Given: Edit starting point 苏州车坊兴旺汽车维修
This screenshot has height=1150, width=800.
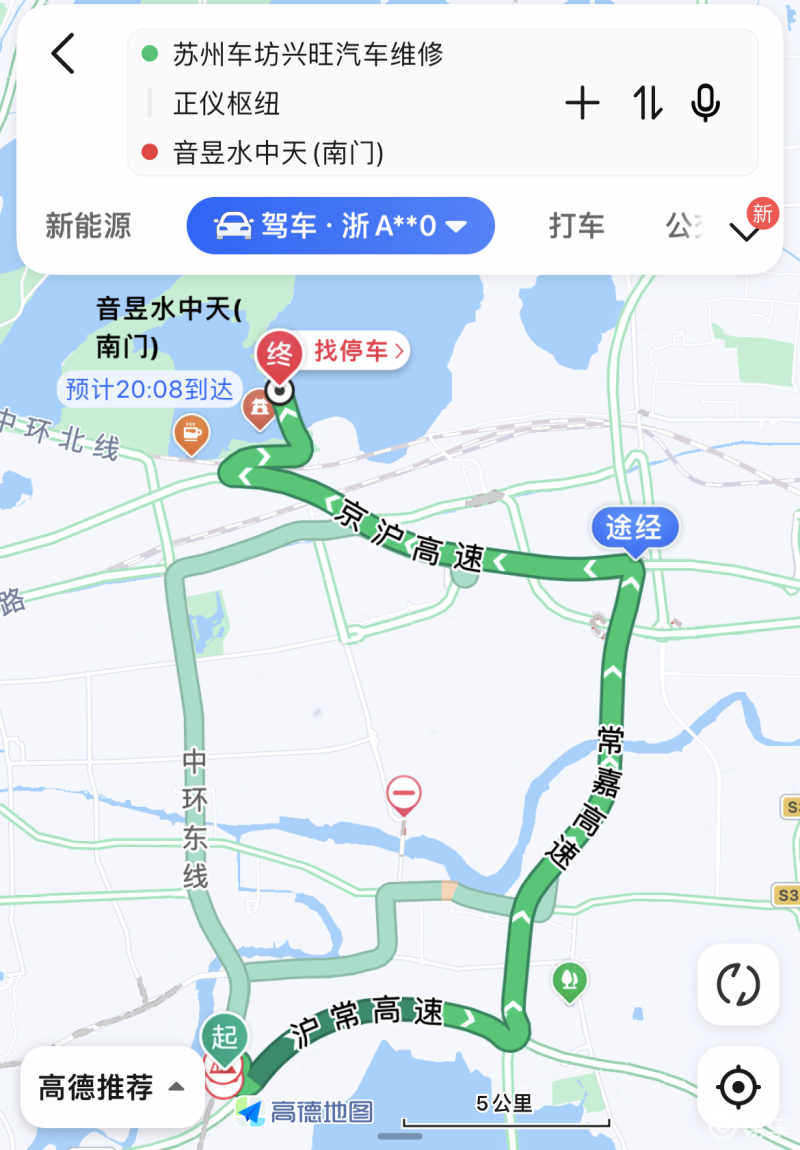Looking at the screenshot, I should pyautogui.click(x=308, y=54).
